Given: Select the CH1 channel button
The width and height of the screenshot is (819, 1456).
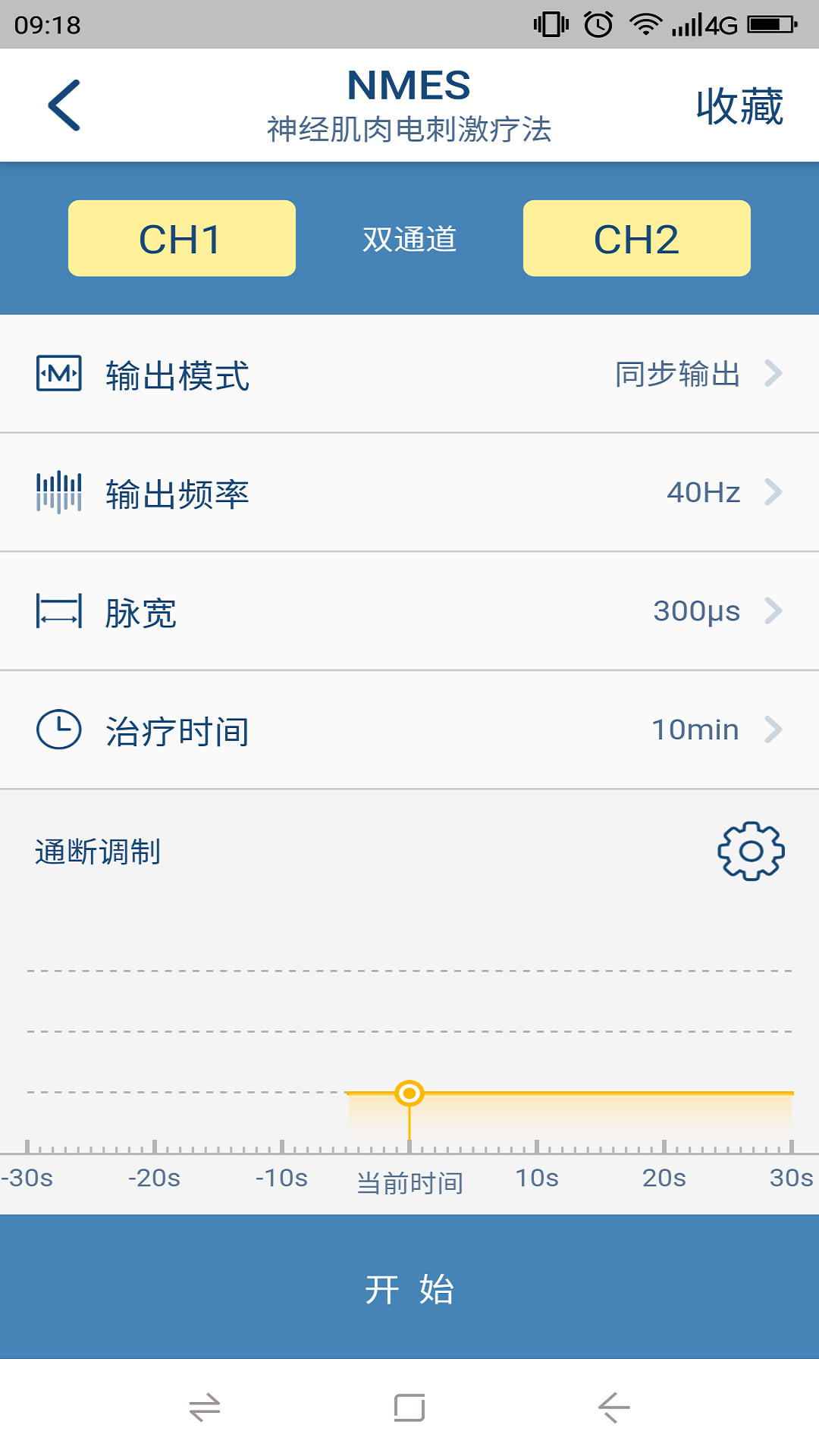Looking at the screenshot, I should coord(182,239).
